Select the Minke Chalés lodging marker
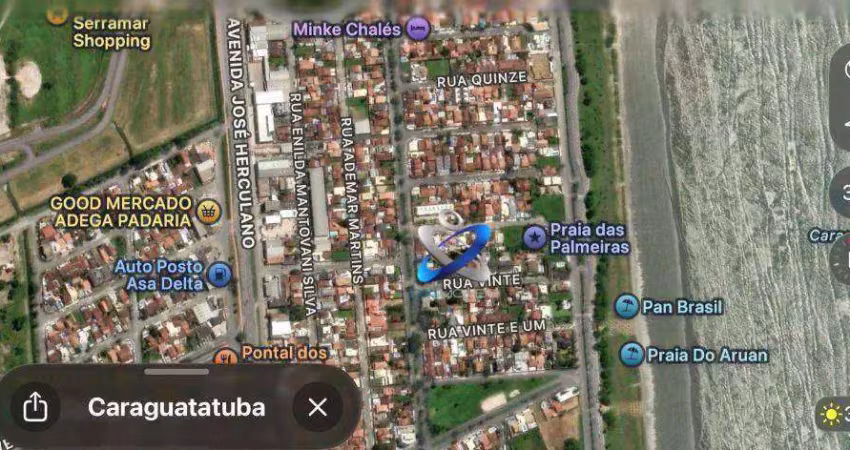This screenshot has width=850, height=450. (418, 28)
